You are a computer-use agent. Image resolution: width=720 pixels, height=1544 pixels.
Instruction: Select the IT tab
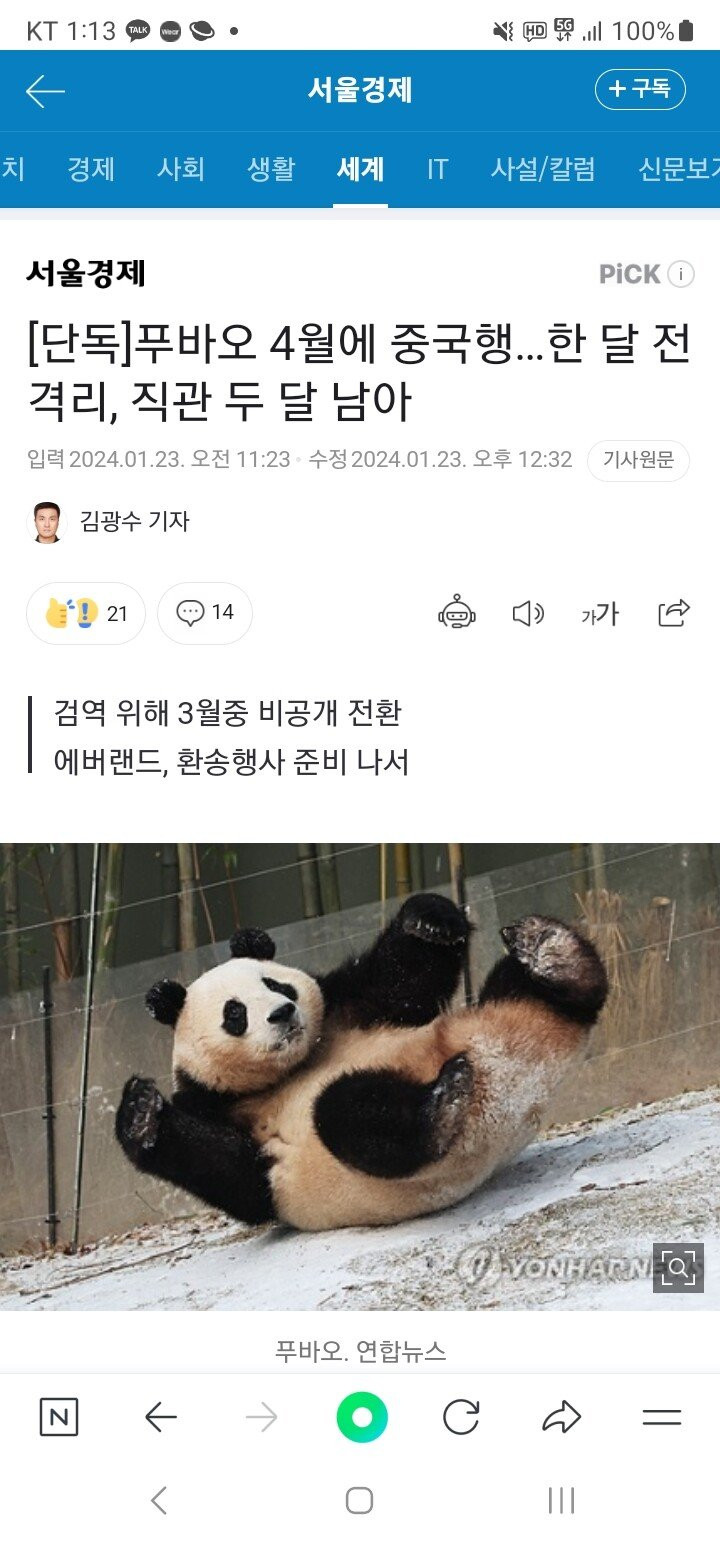pos(437,169)
